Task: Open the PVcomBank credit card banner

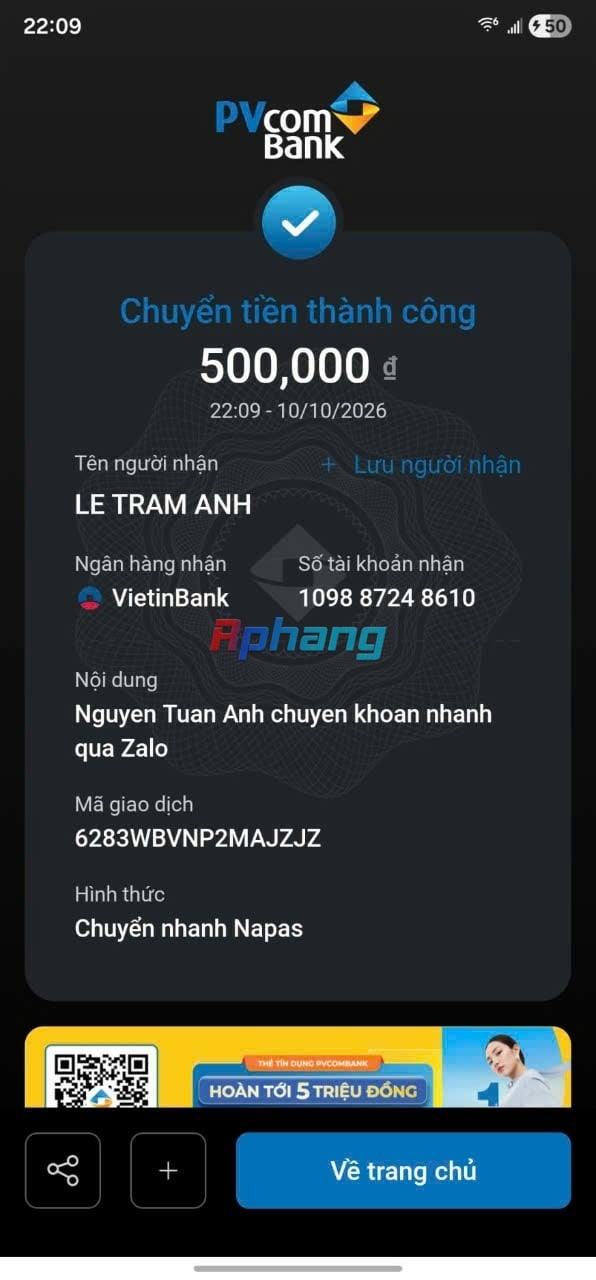Action: 298,1067
